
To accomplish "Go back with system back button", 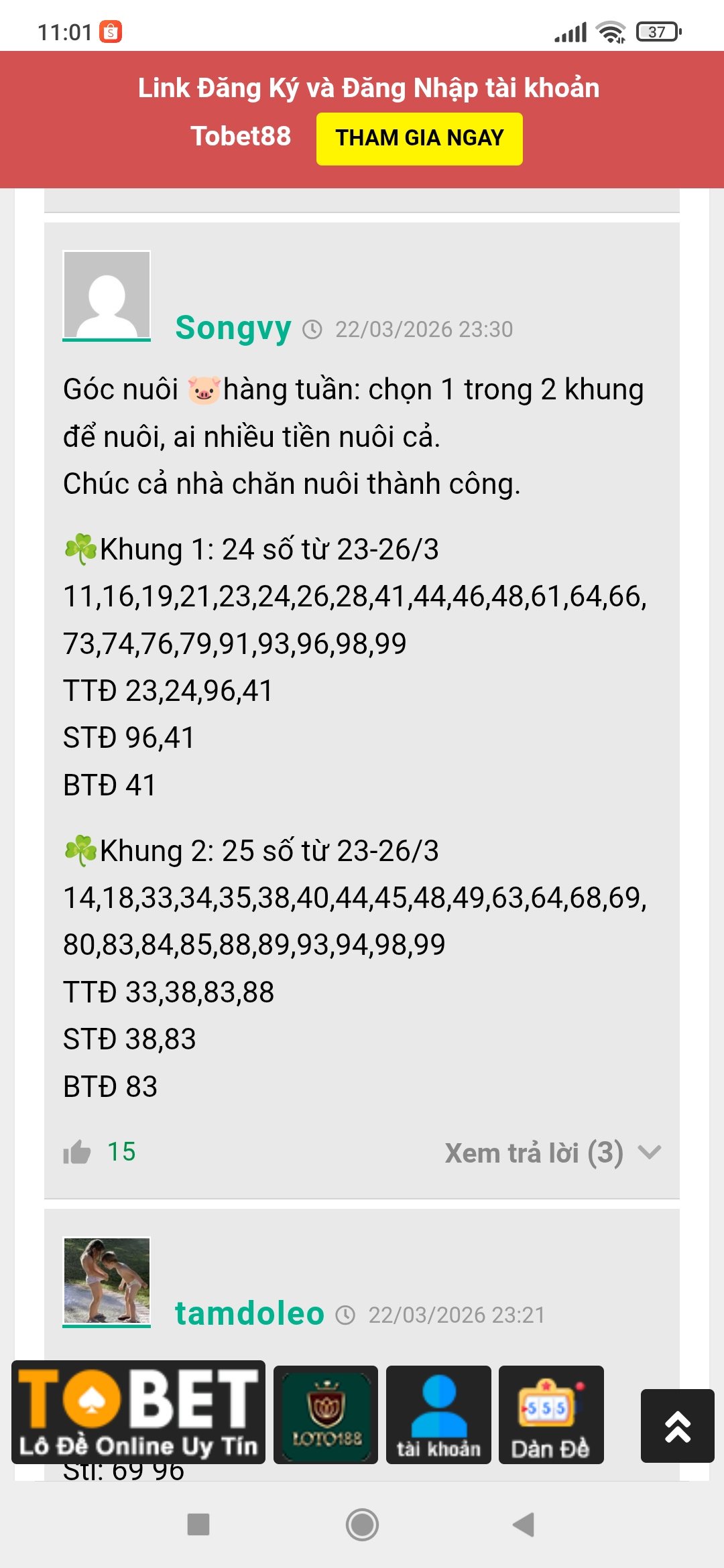I will [x=524, y=1524].
